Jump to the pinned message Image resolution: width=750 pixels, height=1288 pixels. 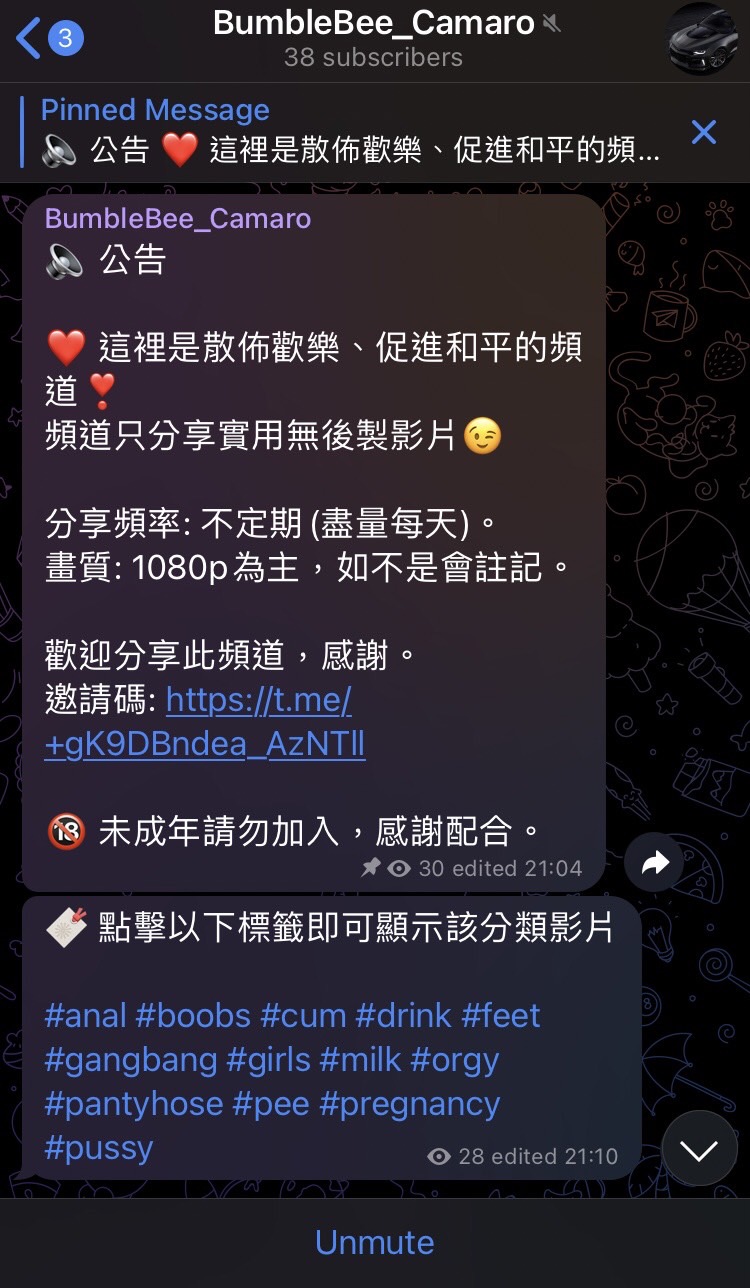pos(350,130)
